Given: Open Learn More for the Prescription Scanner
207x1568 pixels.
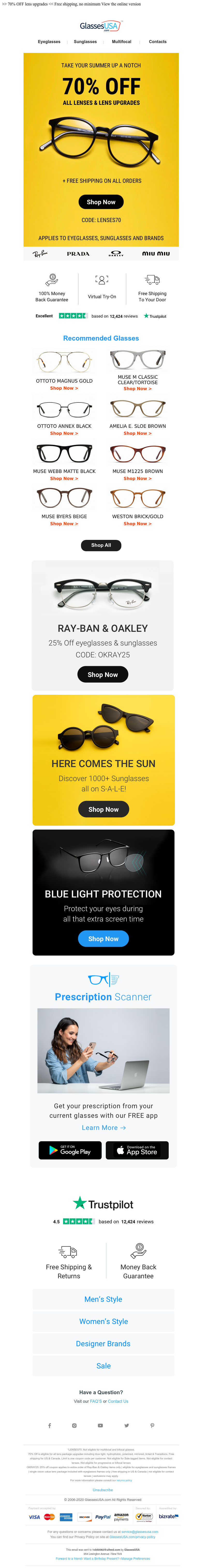Looking at the screenshot, I should coord(103,1128).
